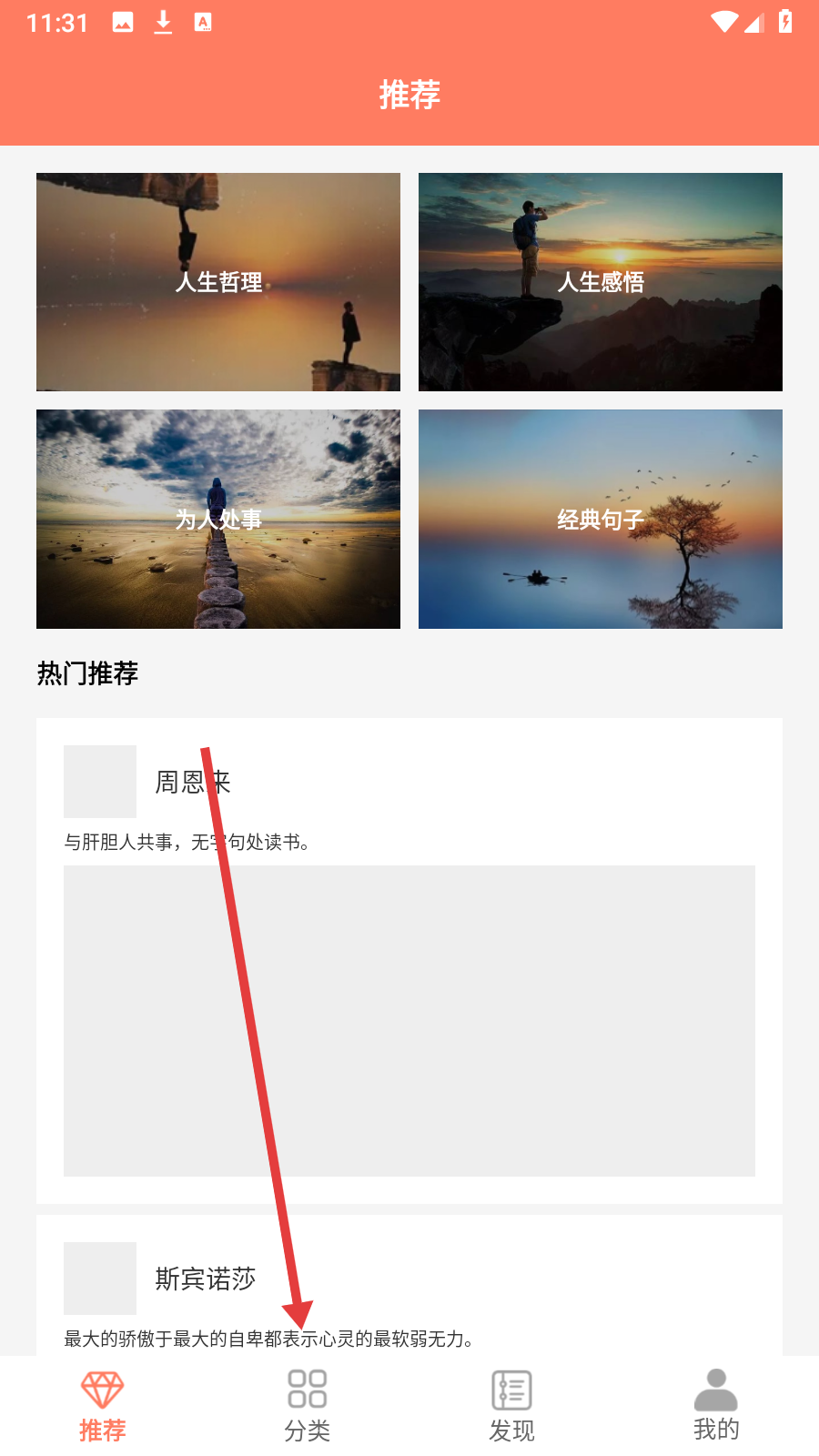Open the 人生哲理 category tile
The width and height of the screenshot is (819, 1456).
click(218, 282)
